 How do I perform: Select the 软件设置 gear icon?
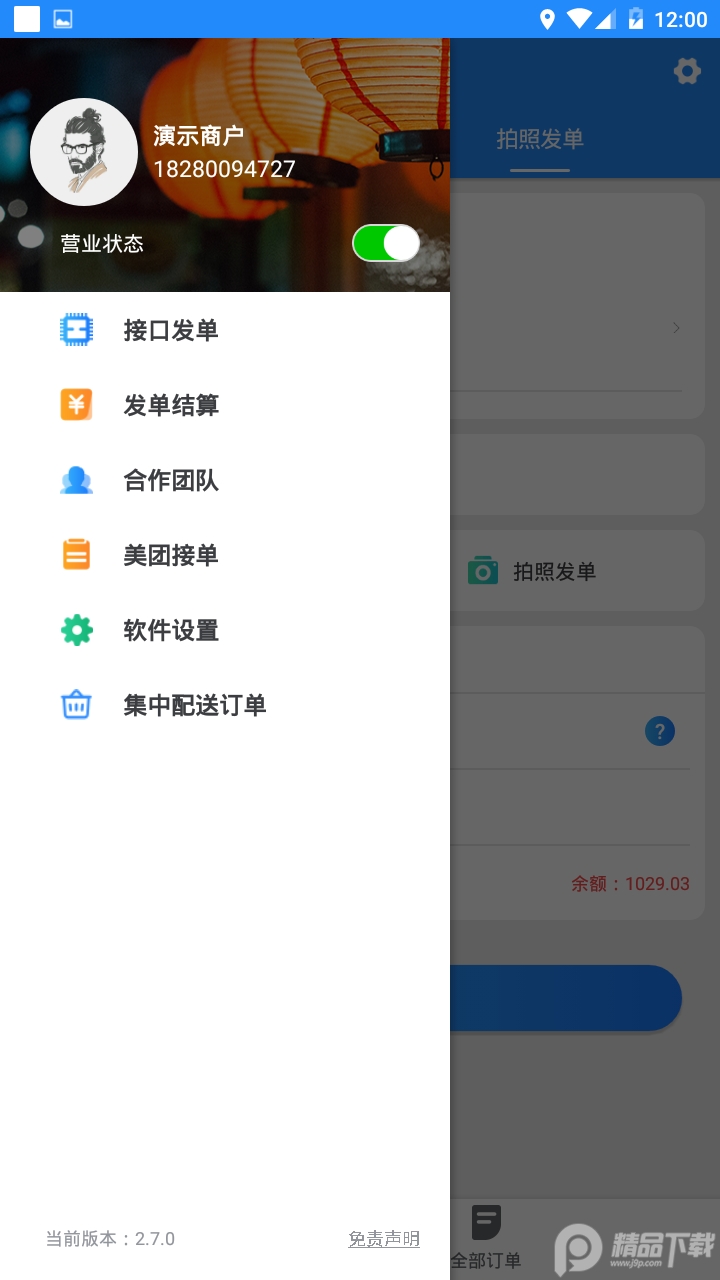[76, 630]
